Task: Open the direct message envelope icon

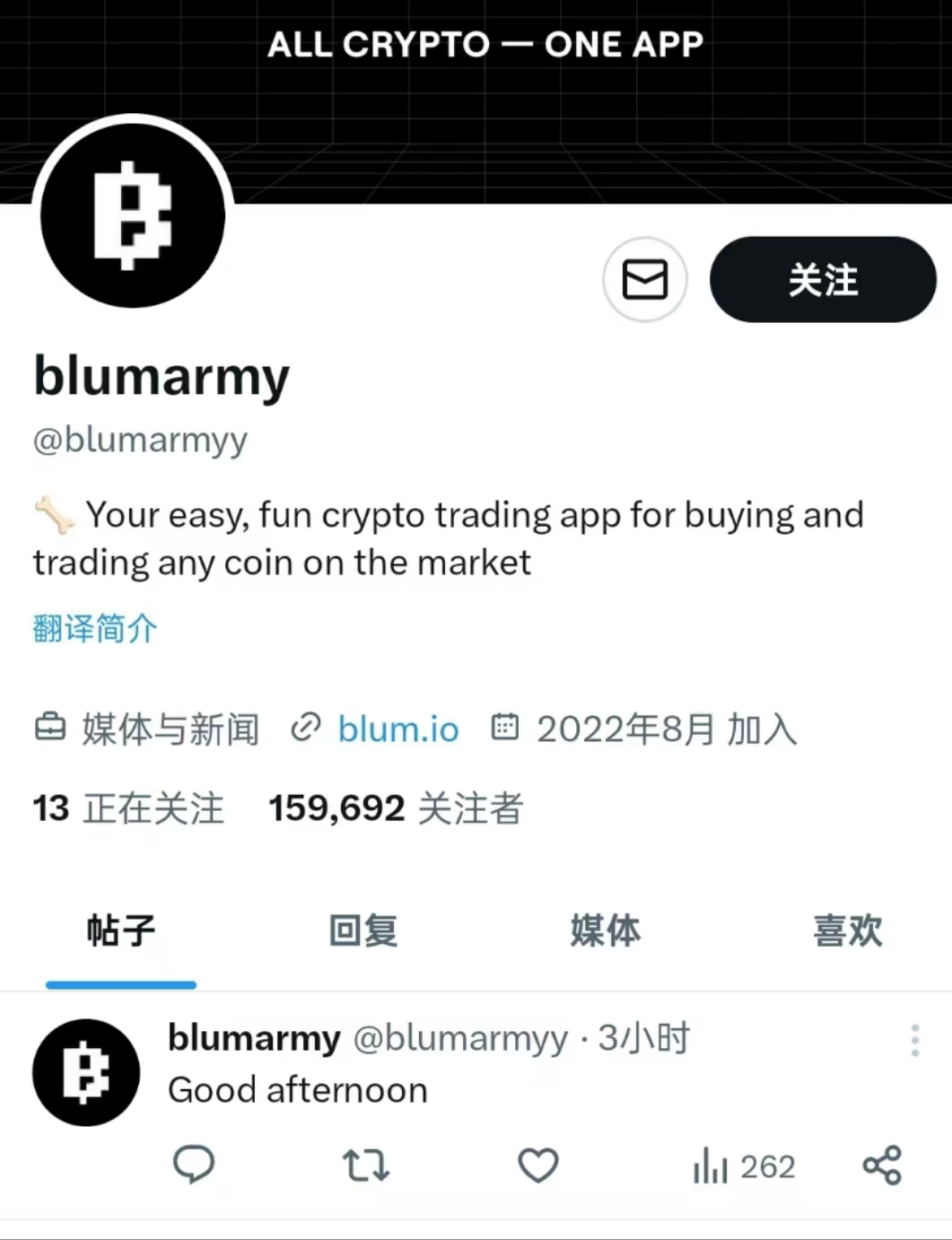Action: coord(644,279)
